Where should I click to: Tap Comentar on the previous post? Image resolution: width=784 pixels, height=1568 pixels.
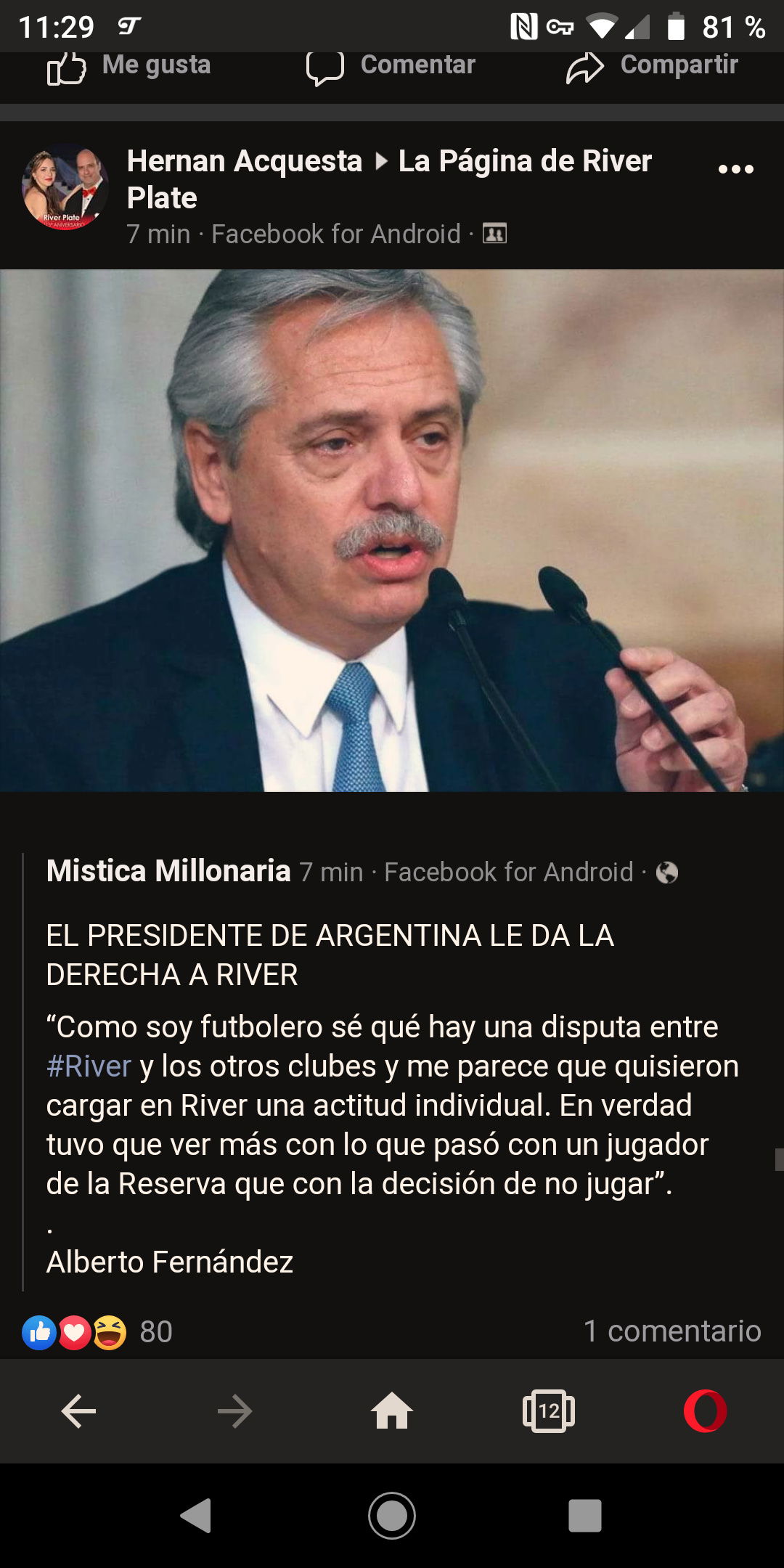pos(391,67)
